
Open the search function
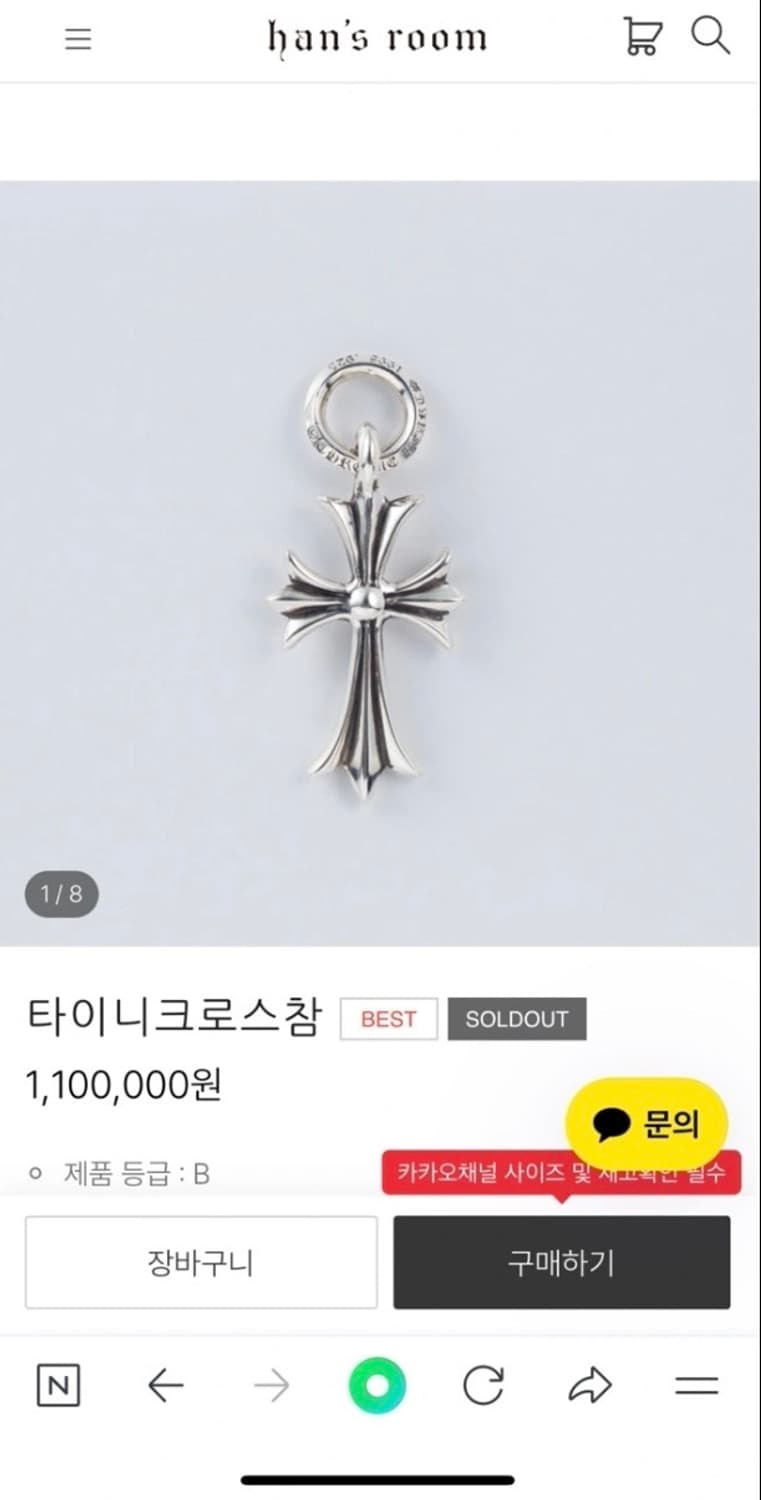coord(711,38)
